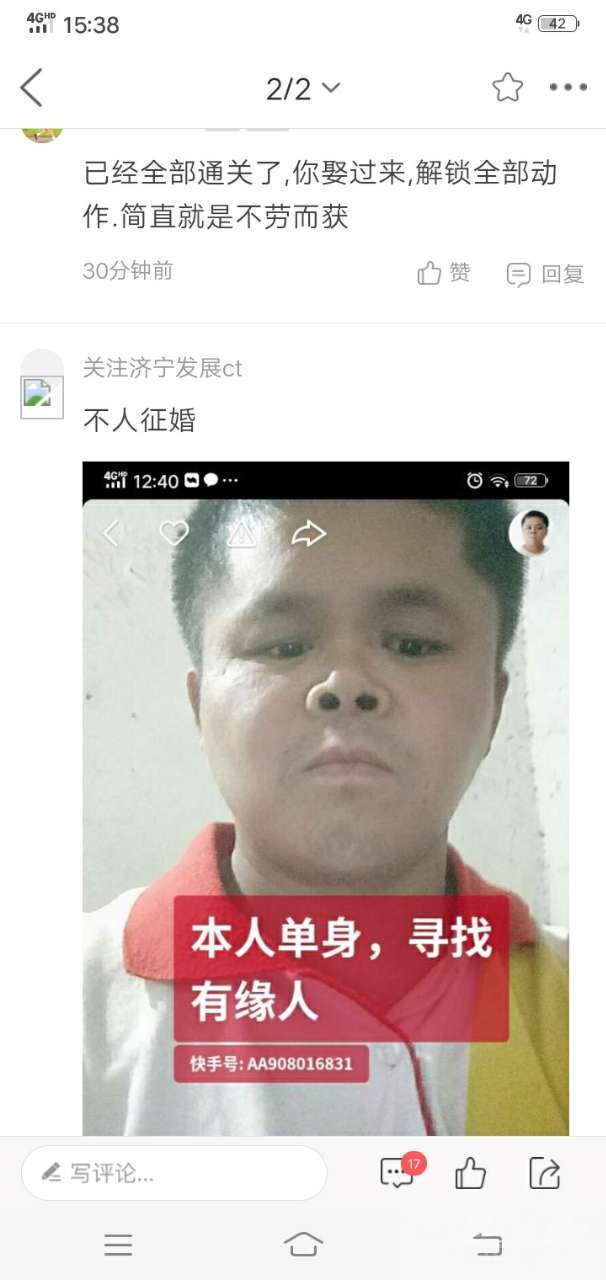This screenshot has height=1280, width=606.
Task: Favorite this thread with the star icon
Action: pyautogui.click(x=507, y=88)
